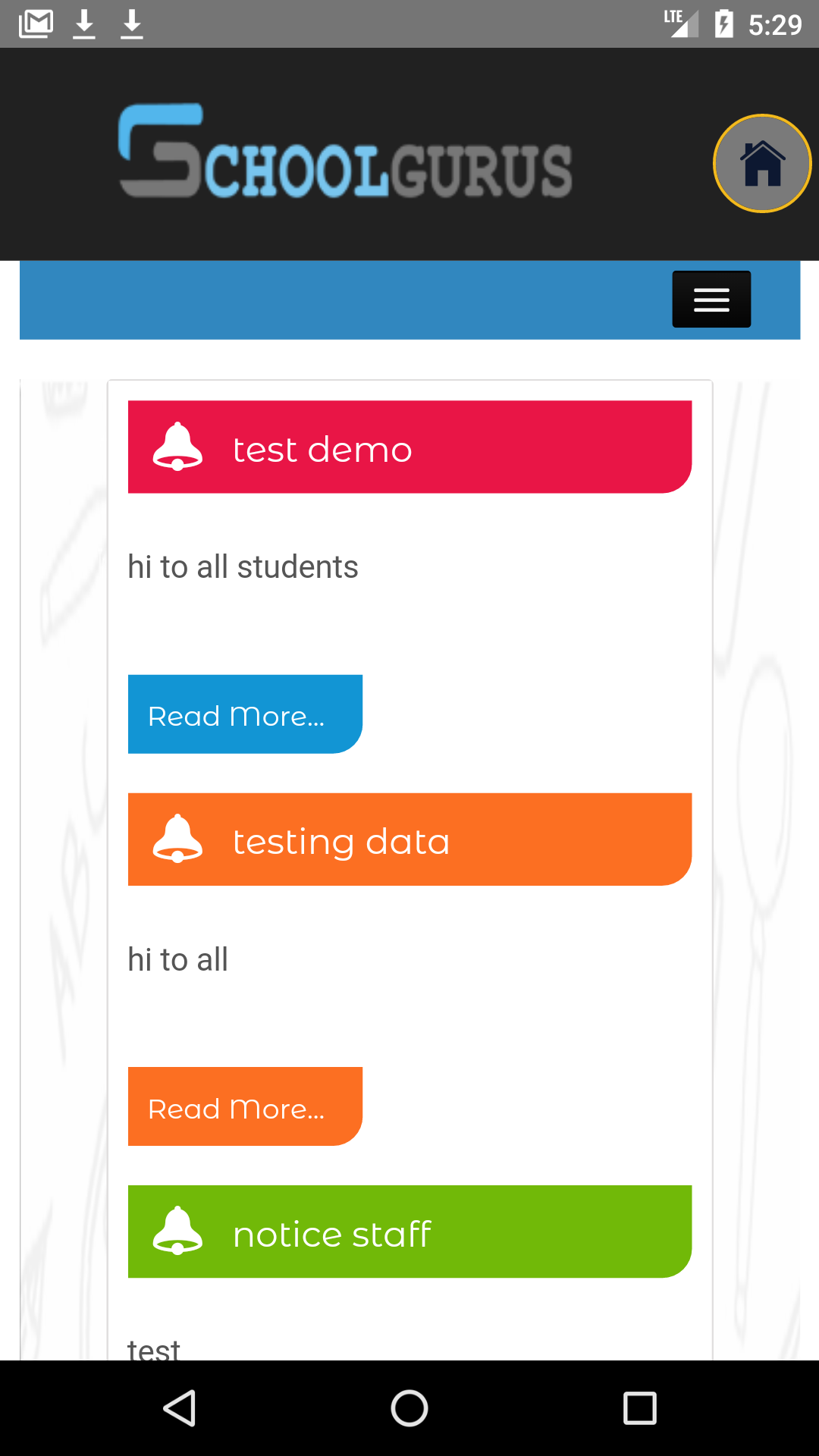Screen dimensions: 819x1456
Task: Open recent apps from the navigation bar
Action: tap(639, 1408)
